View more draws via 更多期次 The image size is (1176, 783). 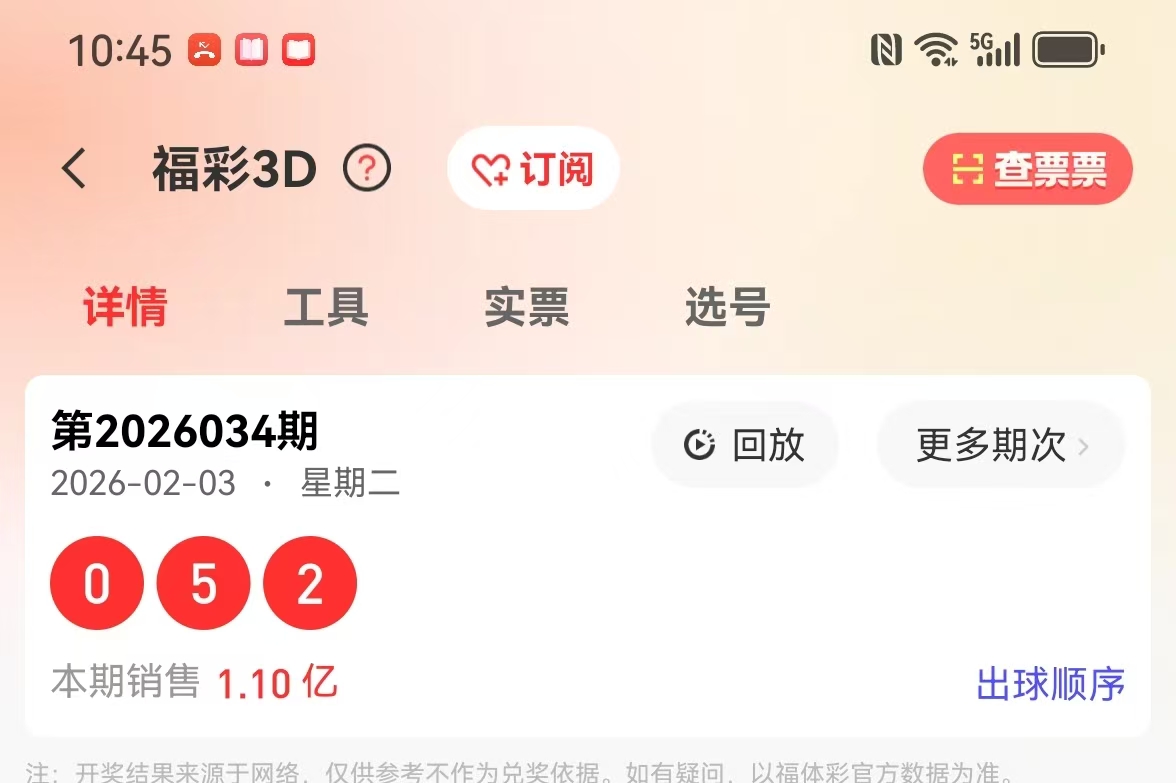1001,445
